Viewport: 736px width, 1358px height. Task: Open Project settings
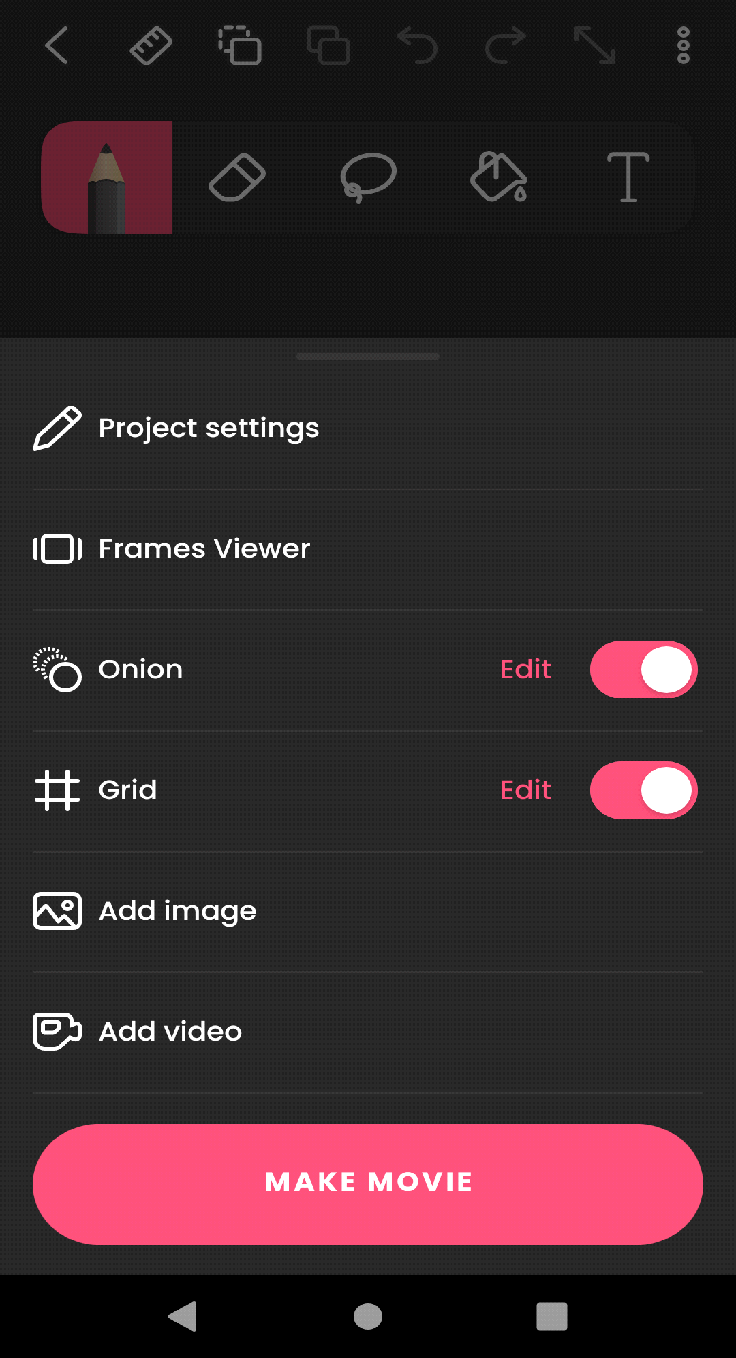(x=208, y=428)
